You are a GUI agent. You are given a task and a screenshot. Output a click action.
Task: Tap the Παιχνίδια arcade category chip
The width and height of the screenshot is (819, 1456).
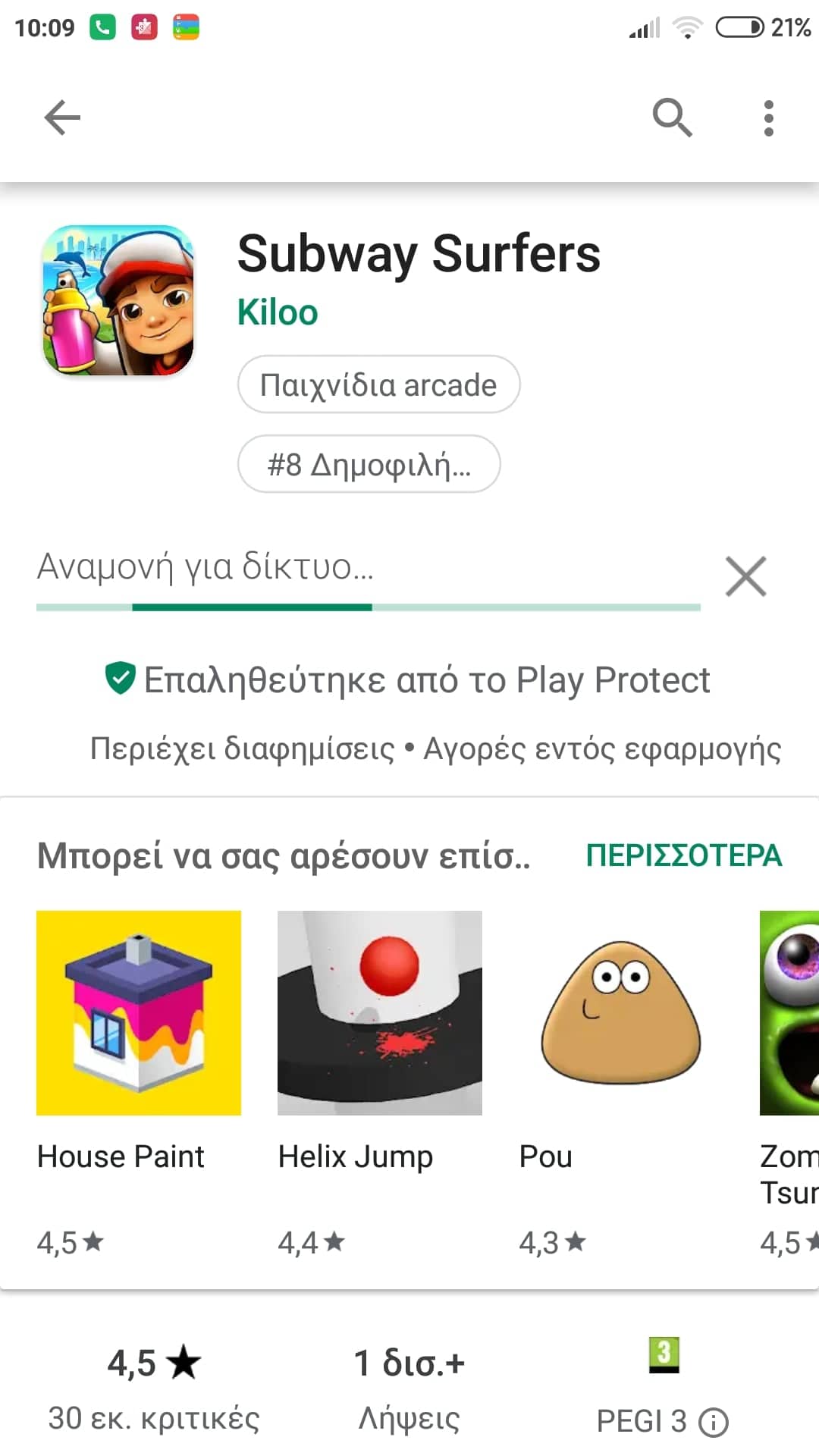pyautogui.click(x=378, y=384)
